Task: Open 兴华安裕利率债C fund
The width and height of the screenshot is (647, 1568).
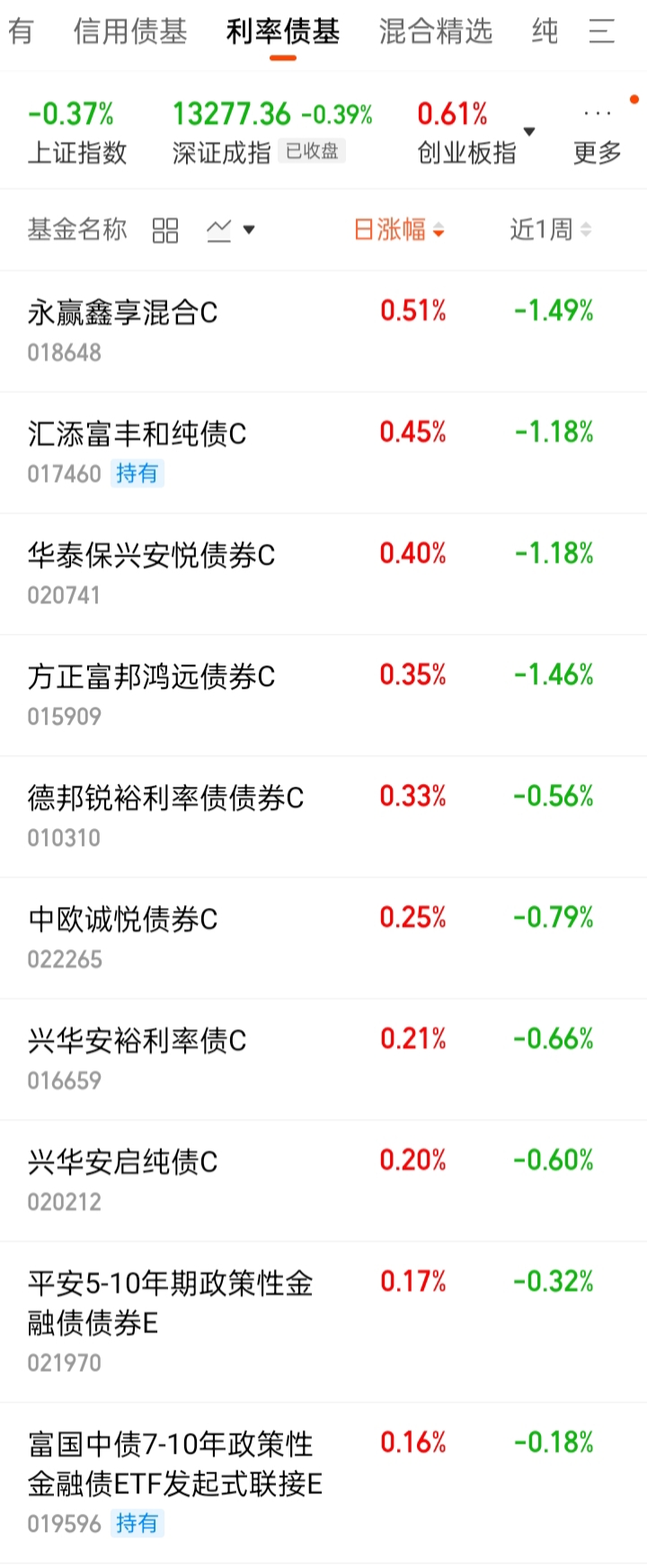Action: tap(137, 1040)
